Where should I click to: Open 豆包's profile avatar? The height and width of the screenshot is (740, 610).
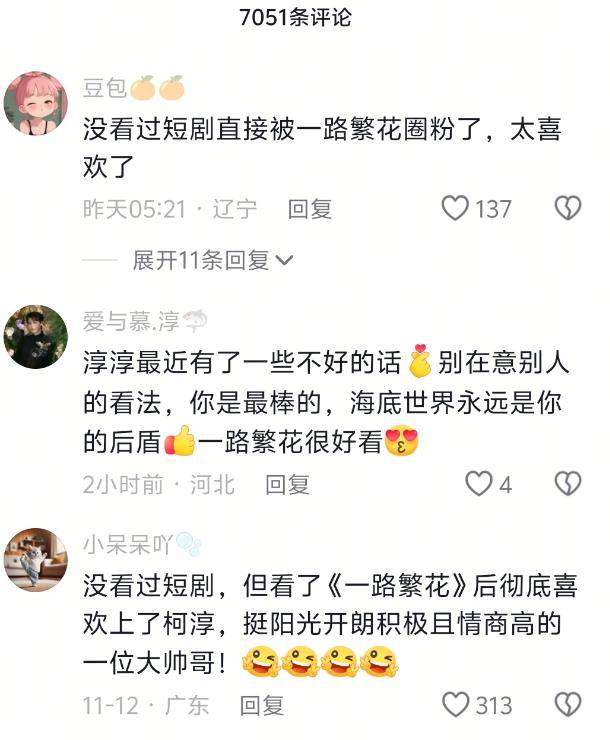coord(36,103)
